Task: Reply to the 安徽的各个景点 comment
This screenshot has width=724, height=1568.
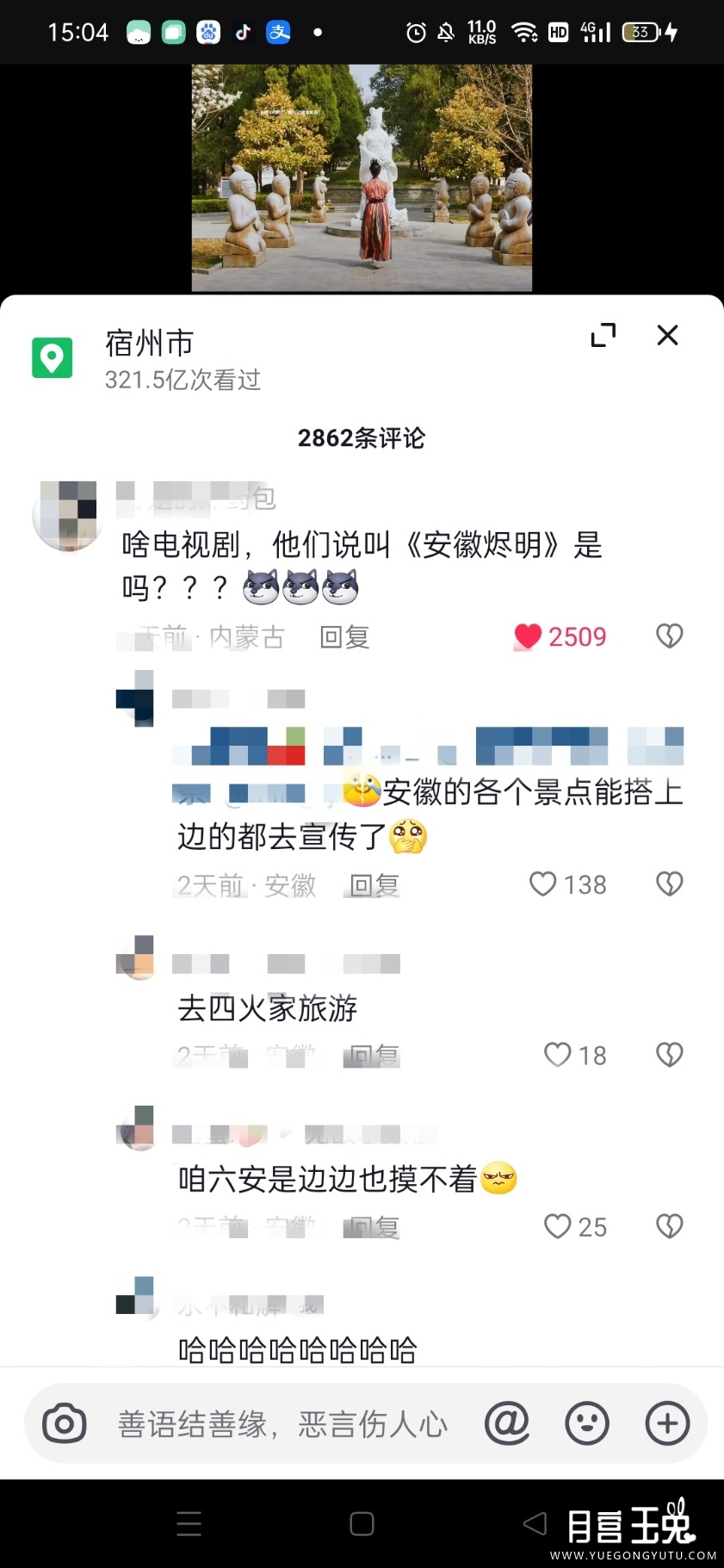Action: point(374,885)
